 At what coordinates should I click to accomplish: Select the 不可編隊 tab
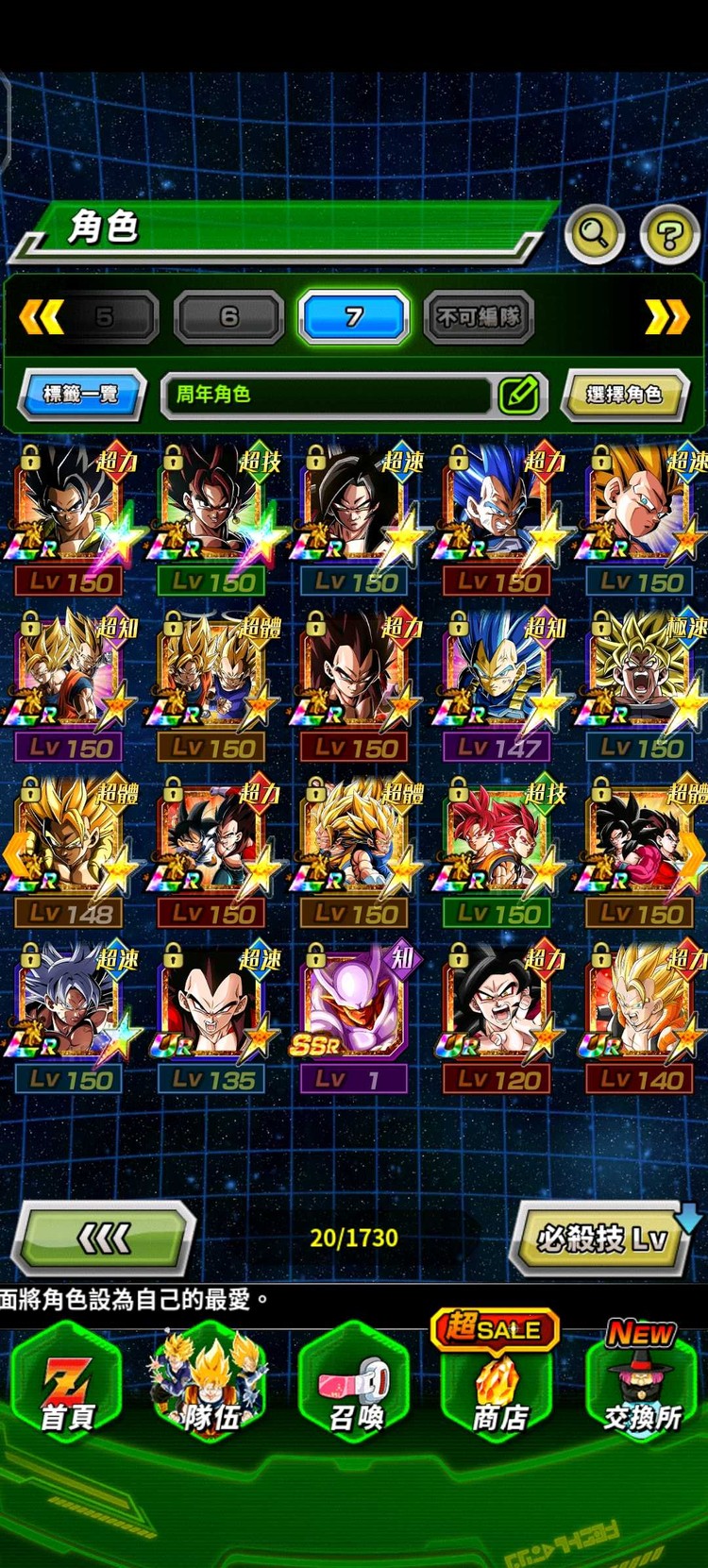(479, 317)
